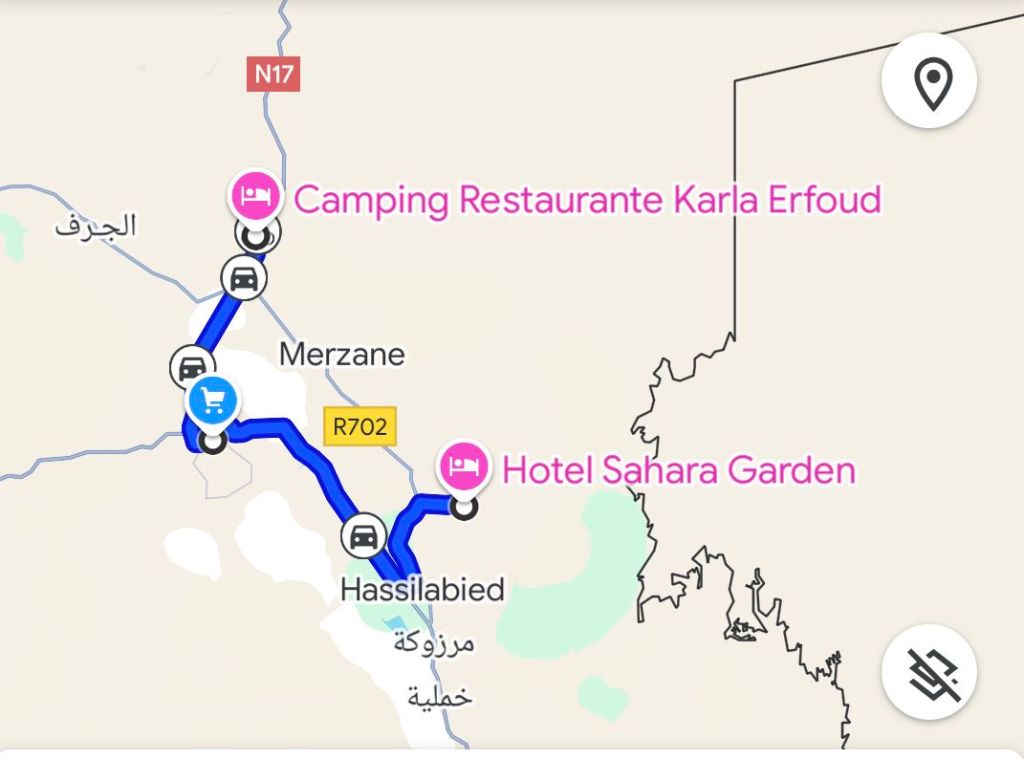Select the blue shopping cart marker
Screen dimensions: 1024x759
coord(212,402)
